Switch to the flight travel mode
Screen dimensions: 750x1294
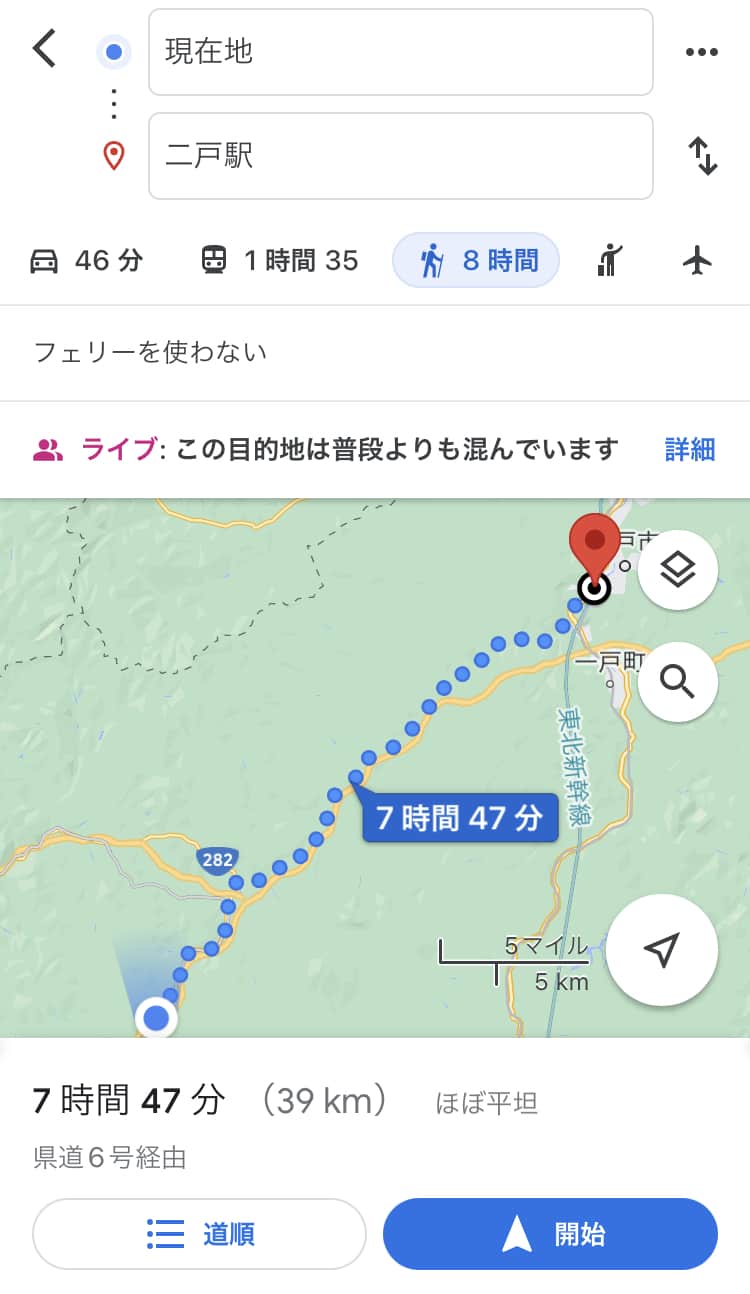coord(697,261)
